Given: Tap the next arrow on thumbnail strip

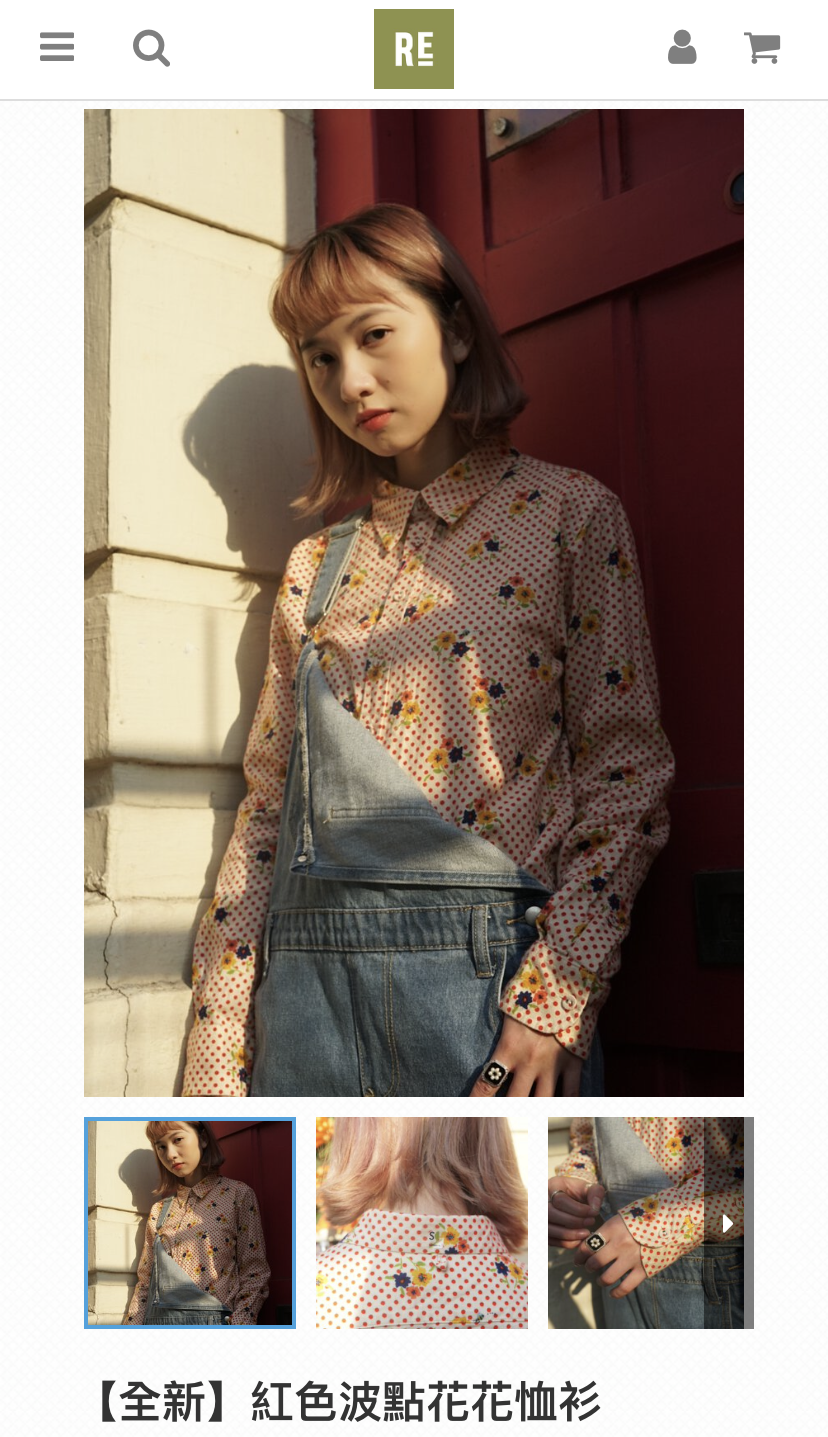Looking at the screenshot, I should tap(728, 1223).
